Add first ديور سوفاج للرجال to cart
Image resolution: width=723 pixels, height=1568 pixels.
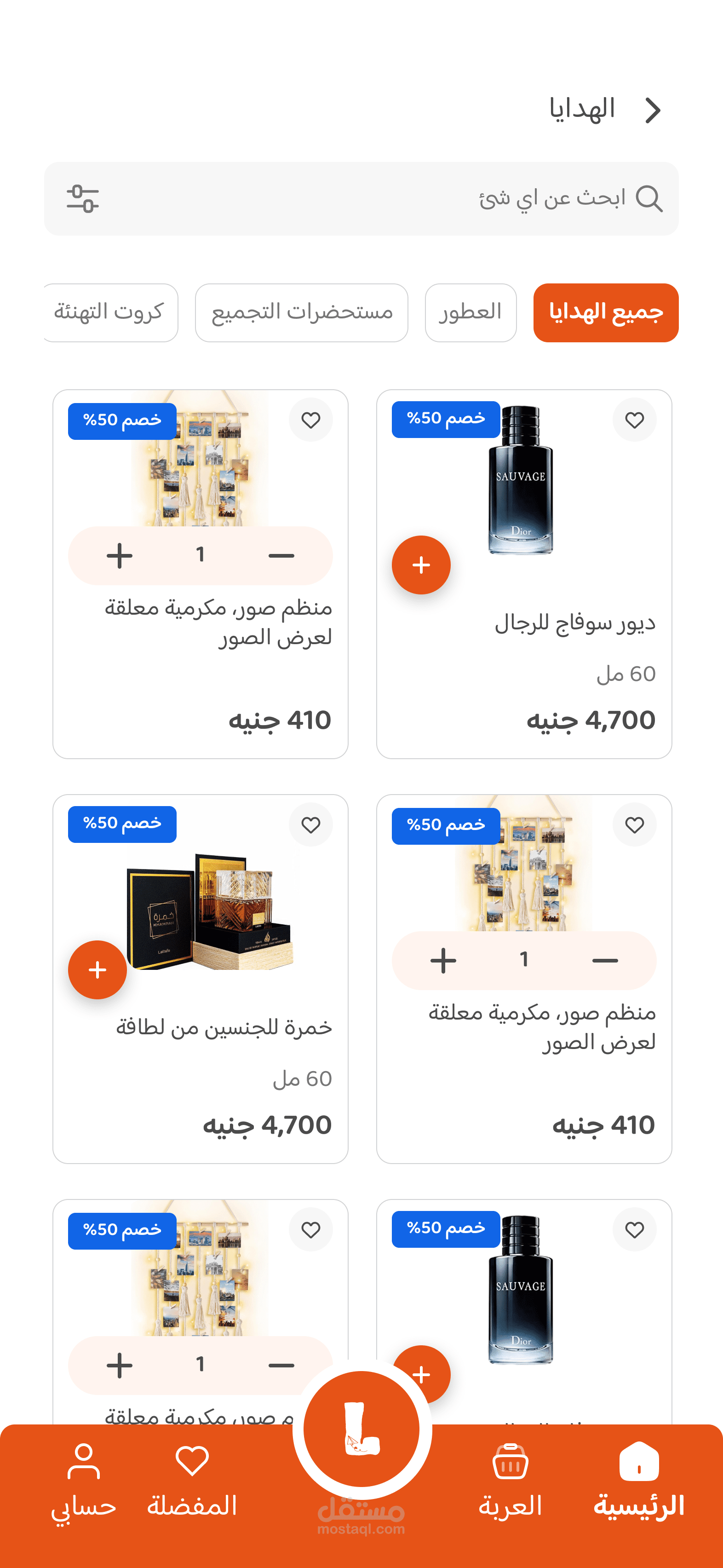tap(421, 565)
